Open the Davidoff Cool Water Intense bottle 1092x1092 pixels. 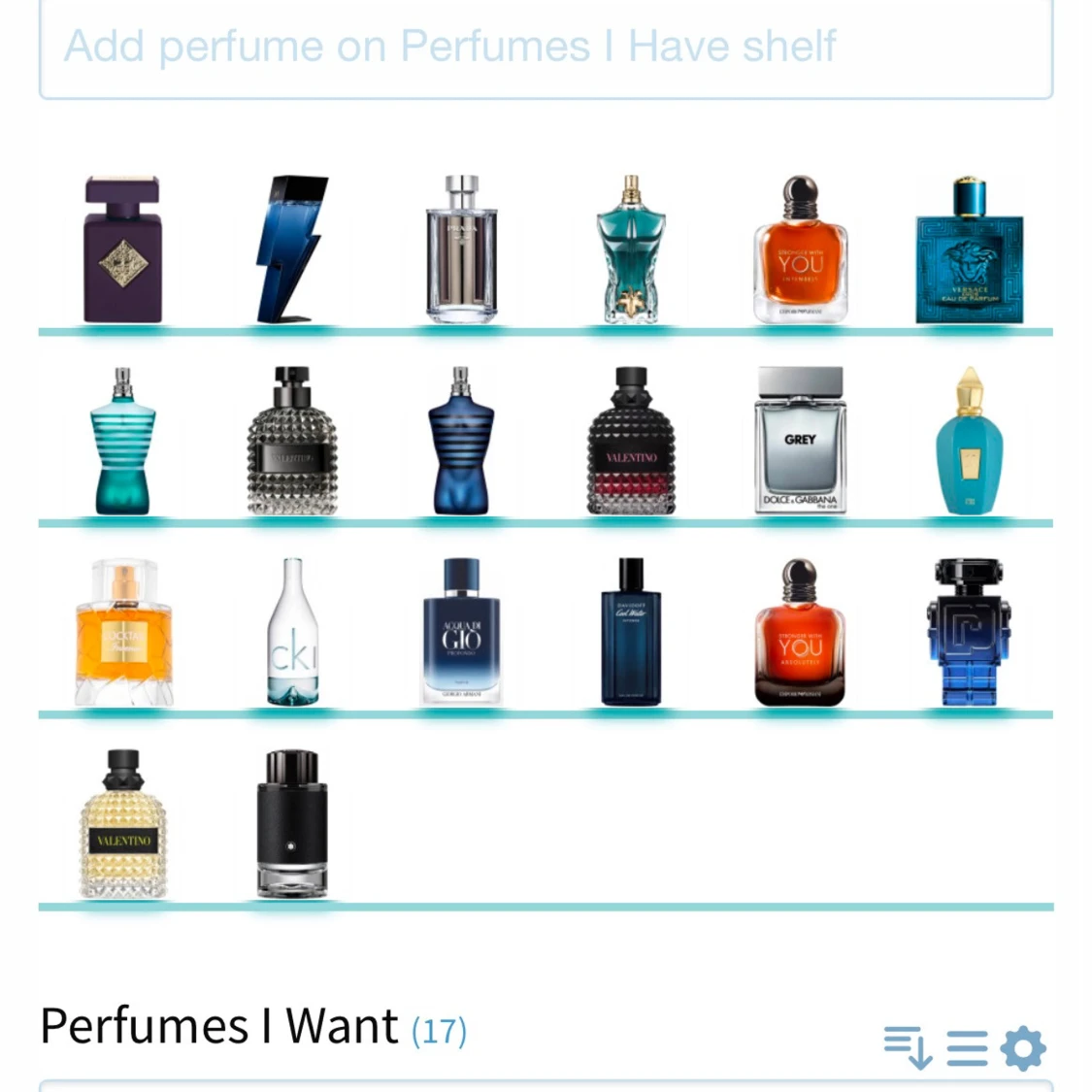coord(631,632)
